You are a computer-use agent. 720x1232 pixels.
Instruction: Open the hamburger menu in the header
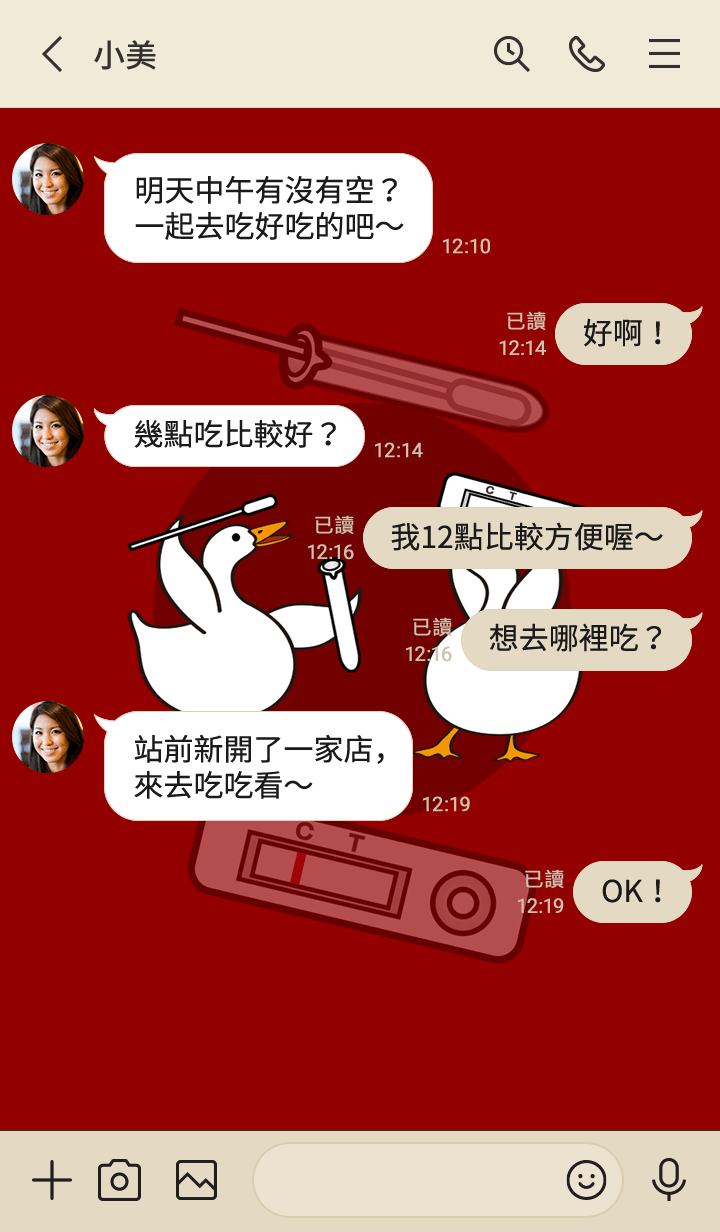tap(664, 54)
